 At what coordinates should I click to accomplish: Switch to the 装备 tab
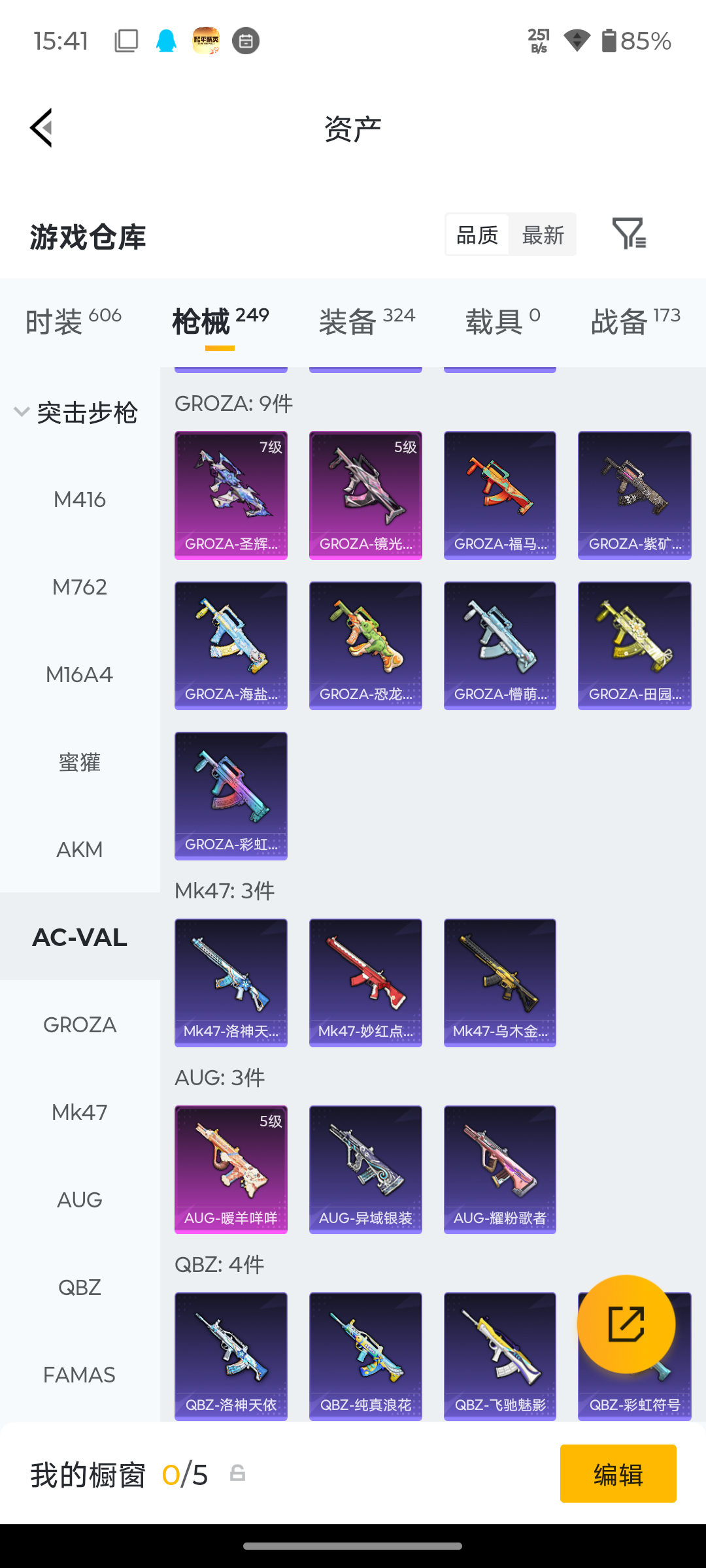(367, 321)
